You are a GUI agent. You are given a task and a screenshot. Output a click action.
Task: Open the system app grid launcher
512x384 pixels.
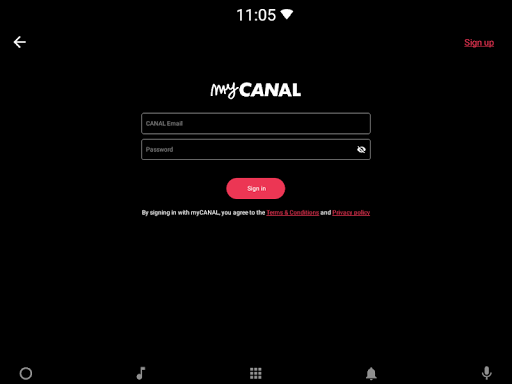pyautogui.click(x=256, y=373)
